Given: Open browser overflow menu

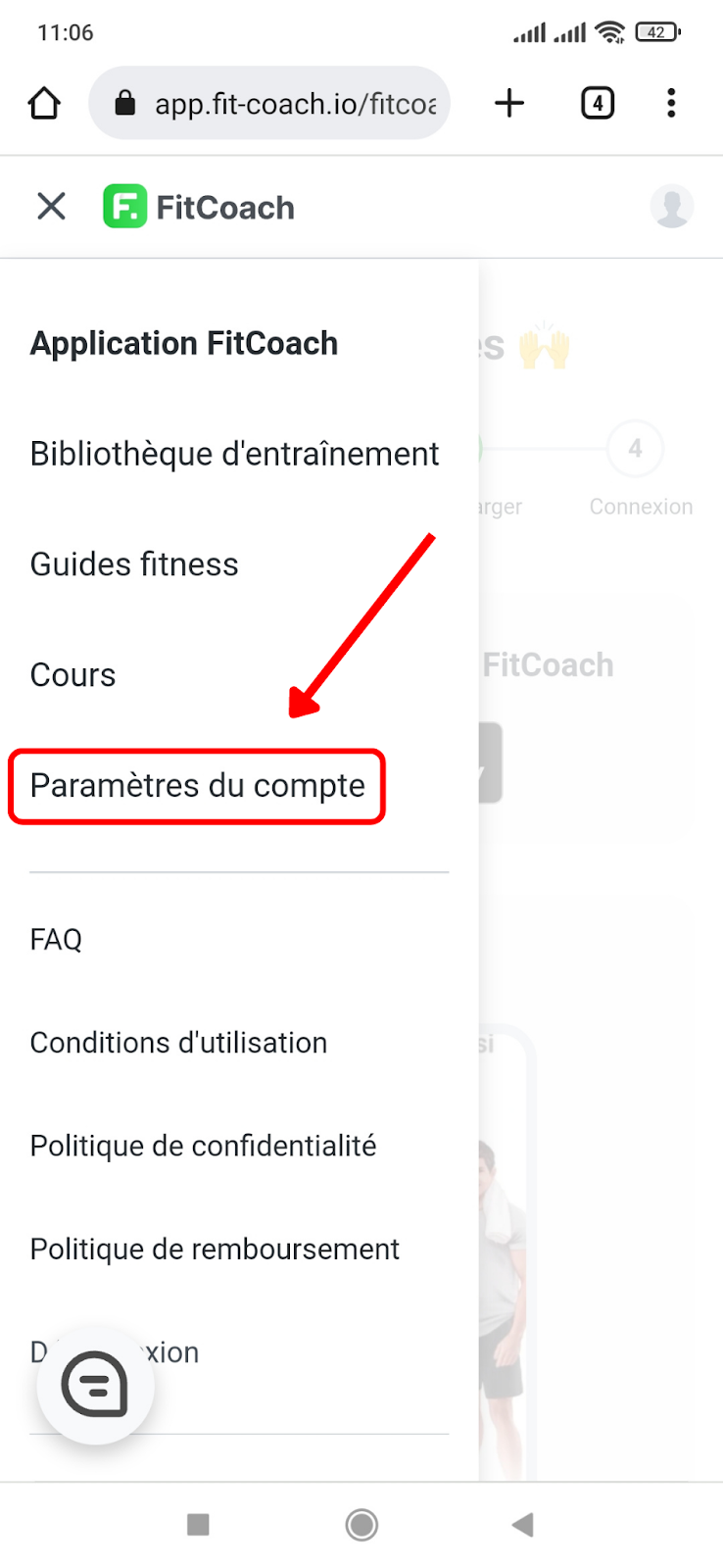Looking at the screenshot, I should (x=671, y=103).
